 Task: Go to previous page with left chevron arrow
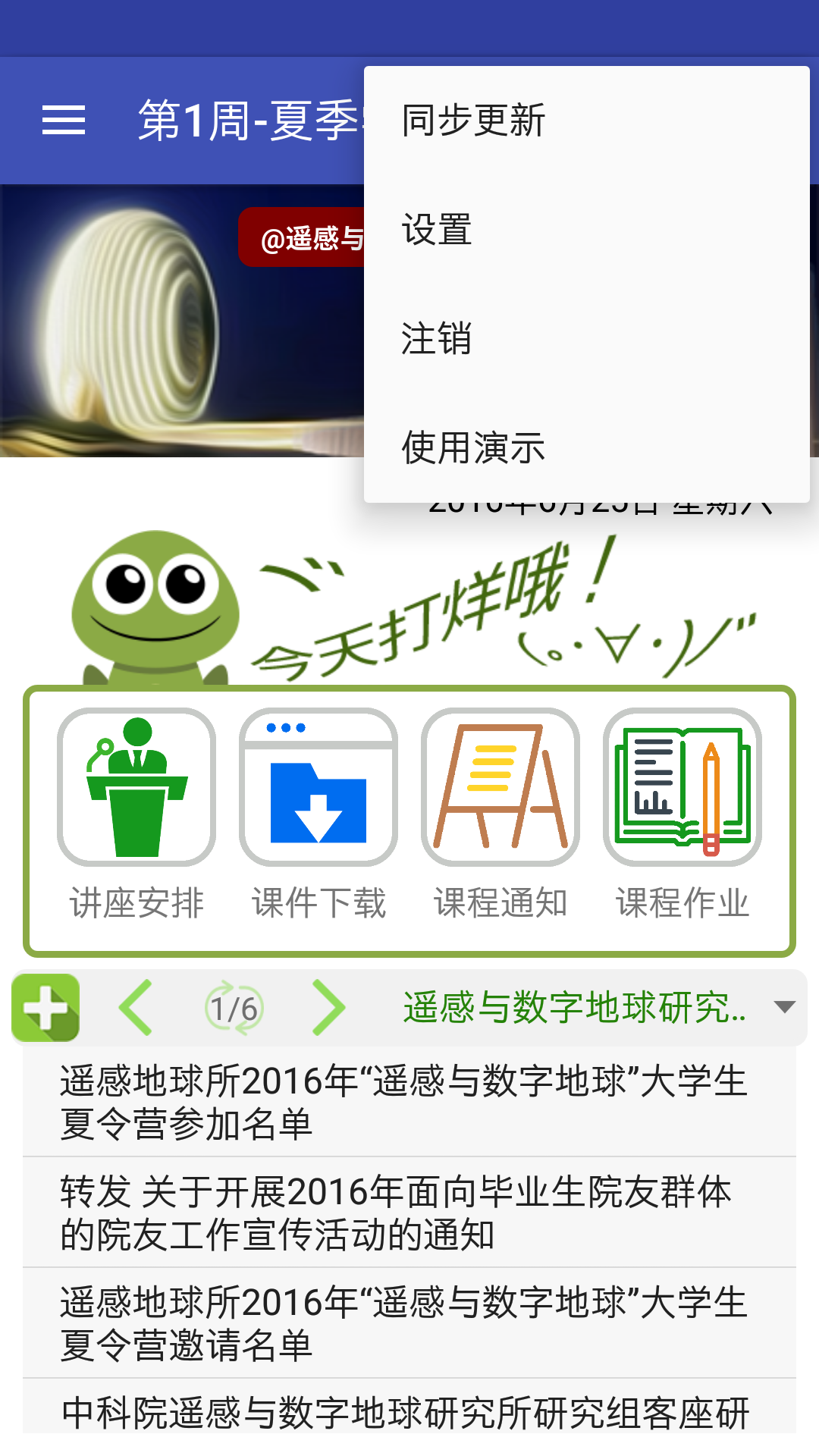(135, 1009)
